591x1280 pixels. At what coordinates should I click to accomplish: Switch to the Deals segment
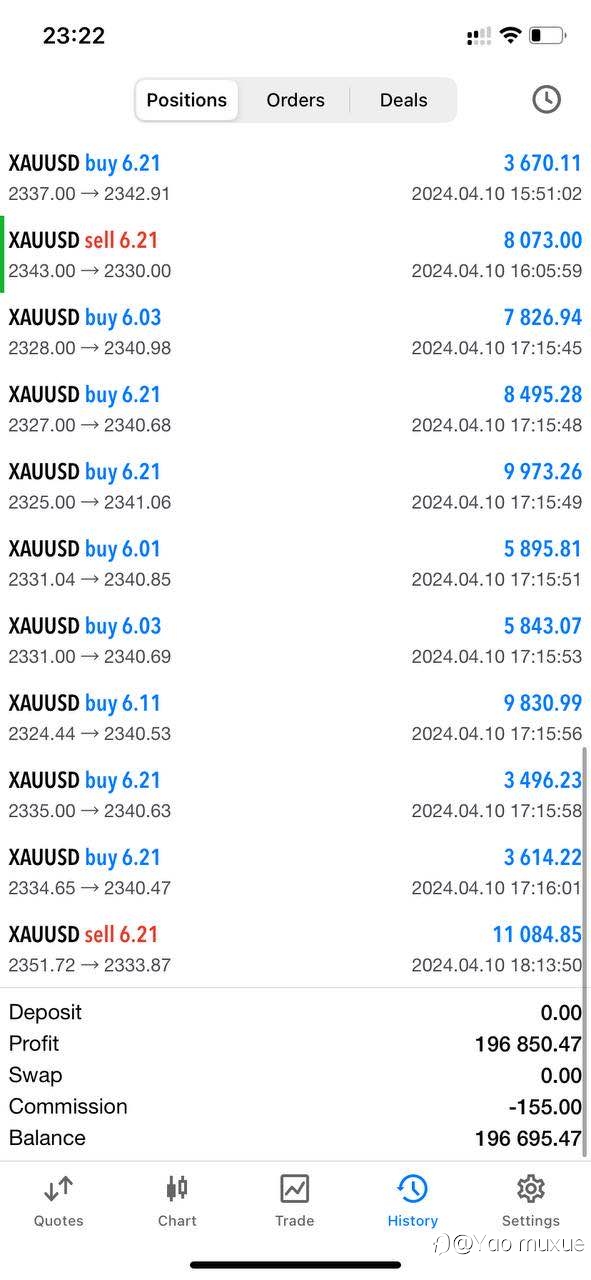(403, 100)
